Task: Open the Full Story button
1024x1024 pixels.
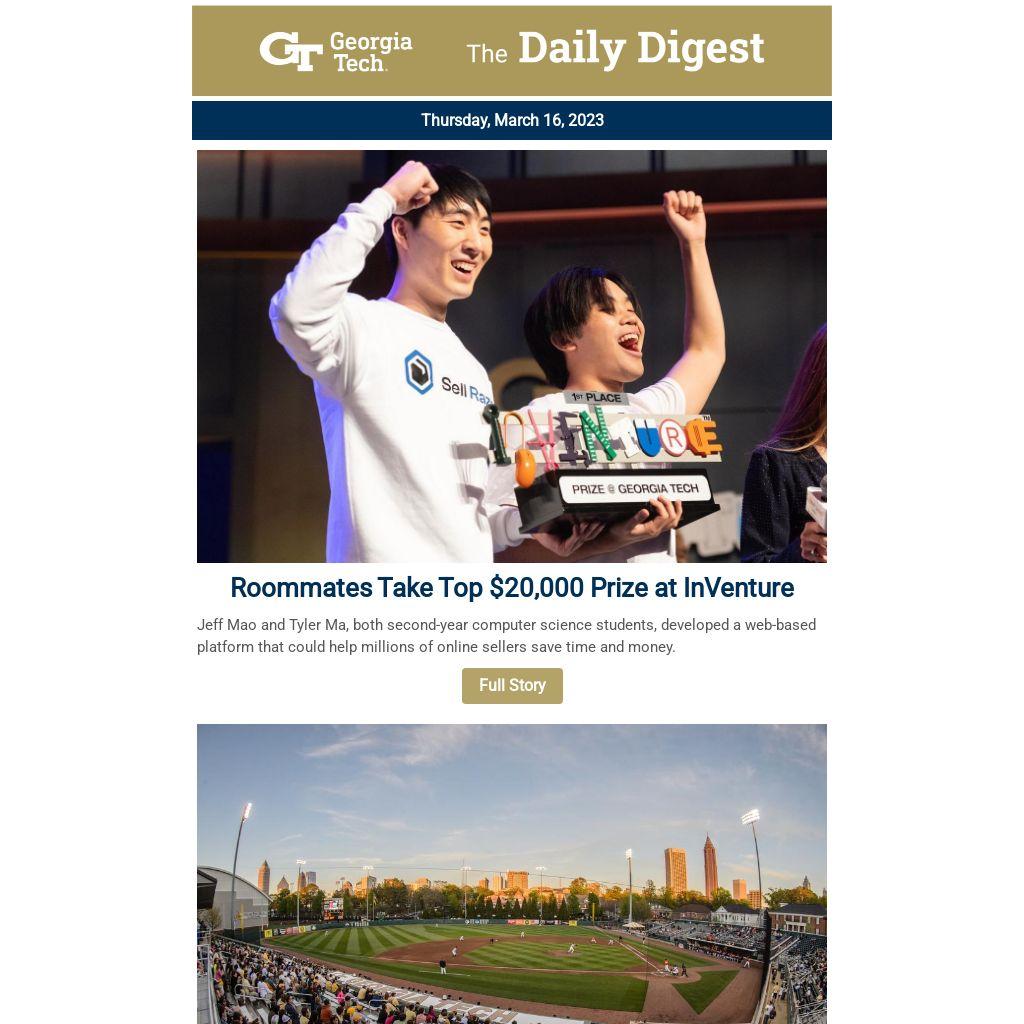Action: click(x=512, y=686)
